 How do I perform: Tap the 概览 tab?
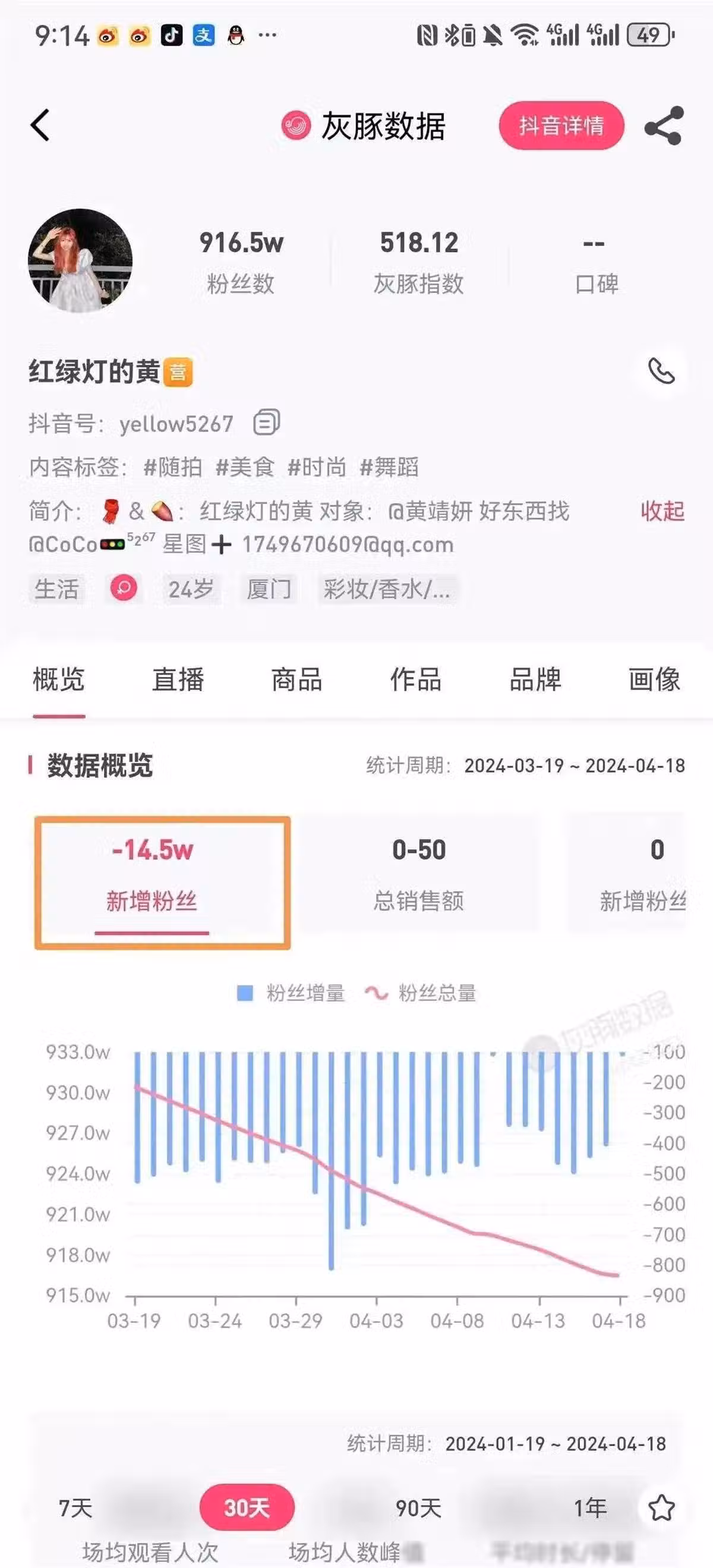(58, 679)
